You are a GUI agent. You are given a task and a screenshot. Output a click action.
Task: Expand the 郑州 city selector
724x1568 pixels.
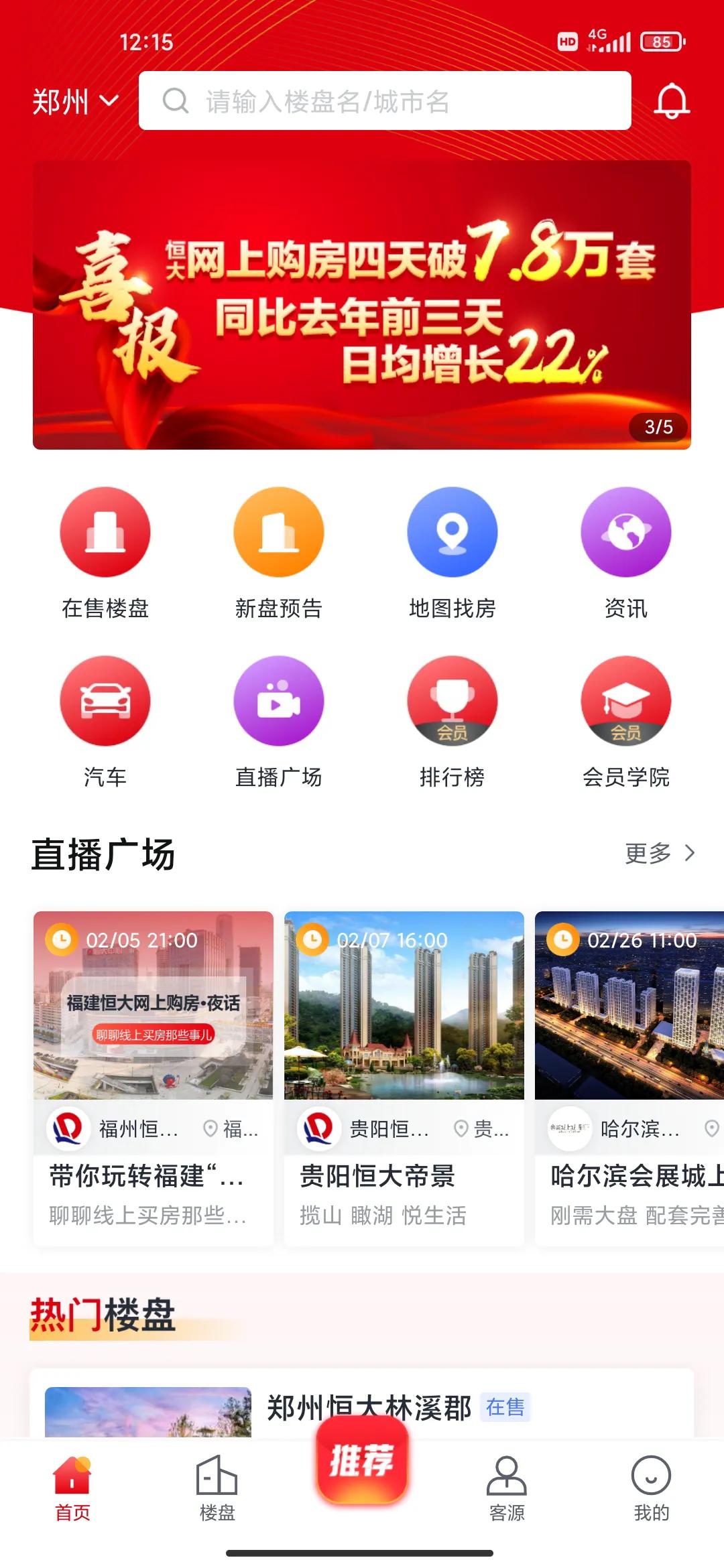click(72, 102)
